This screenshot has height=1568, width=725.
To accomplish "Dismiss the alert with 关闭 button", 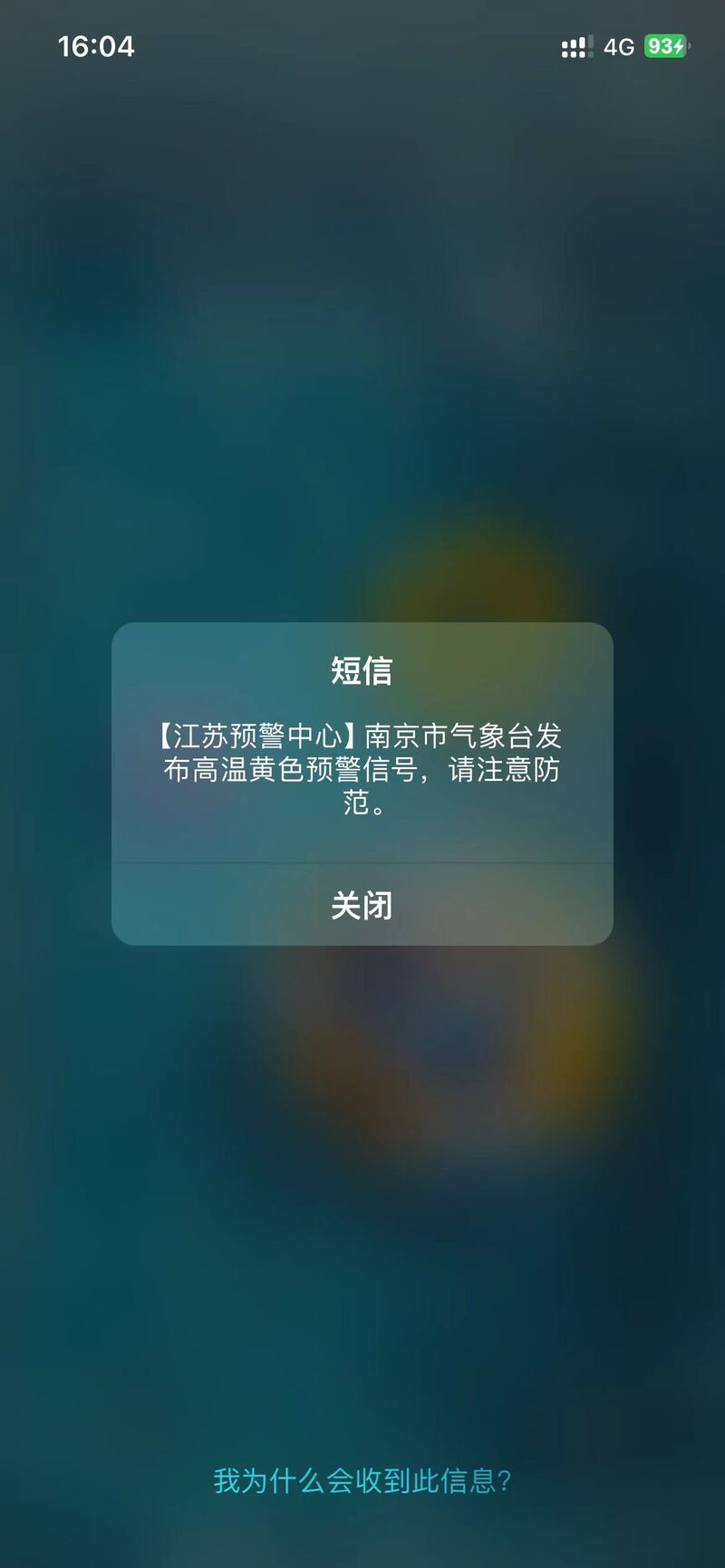I will pyautogui.click(x=362, y=905).
